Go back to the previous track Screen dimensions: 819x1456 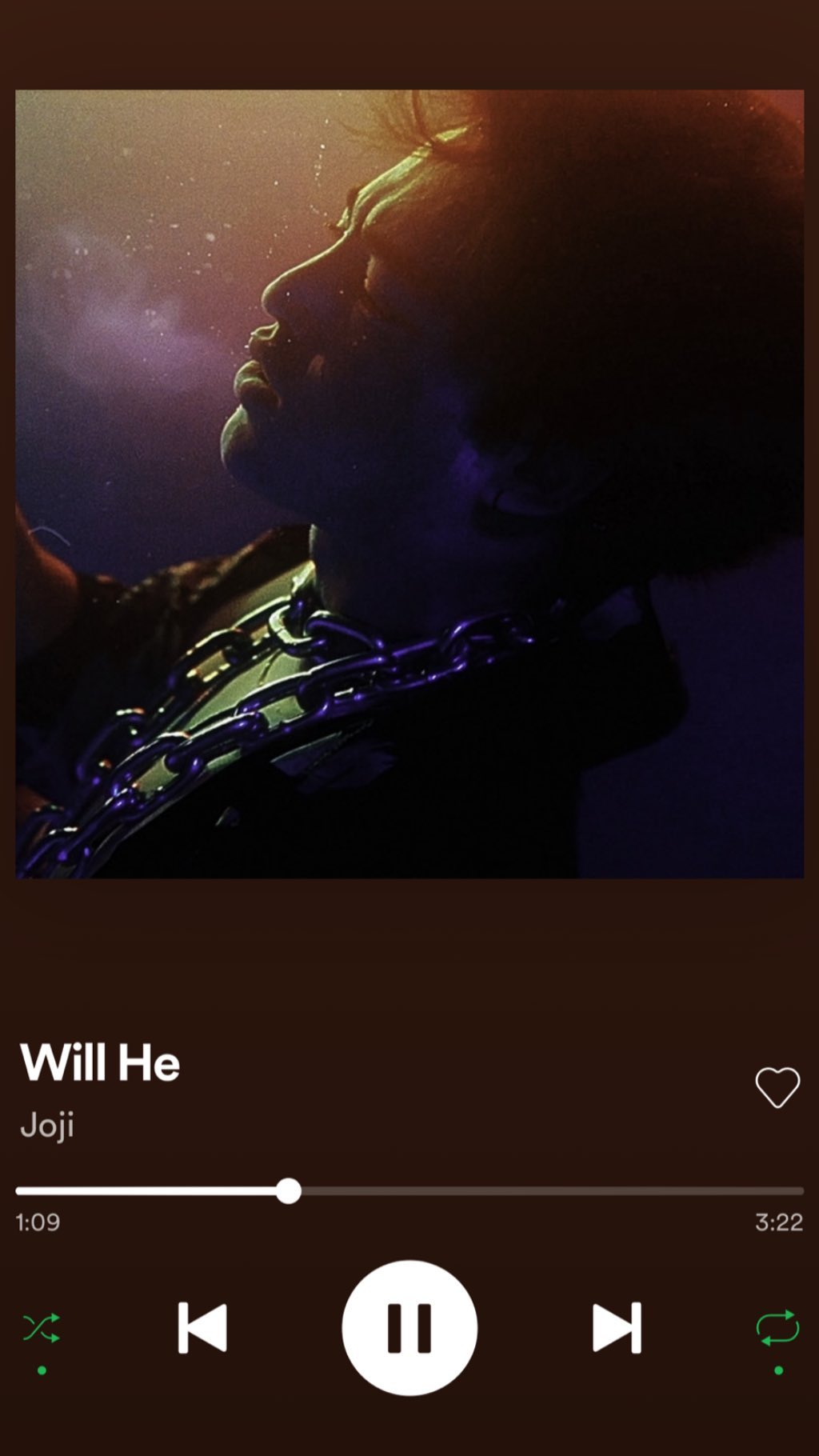[x=202, y=1327]
